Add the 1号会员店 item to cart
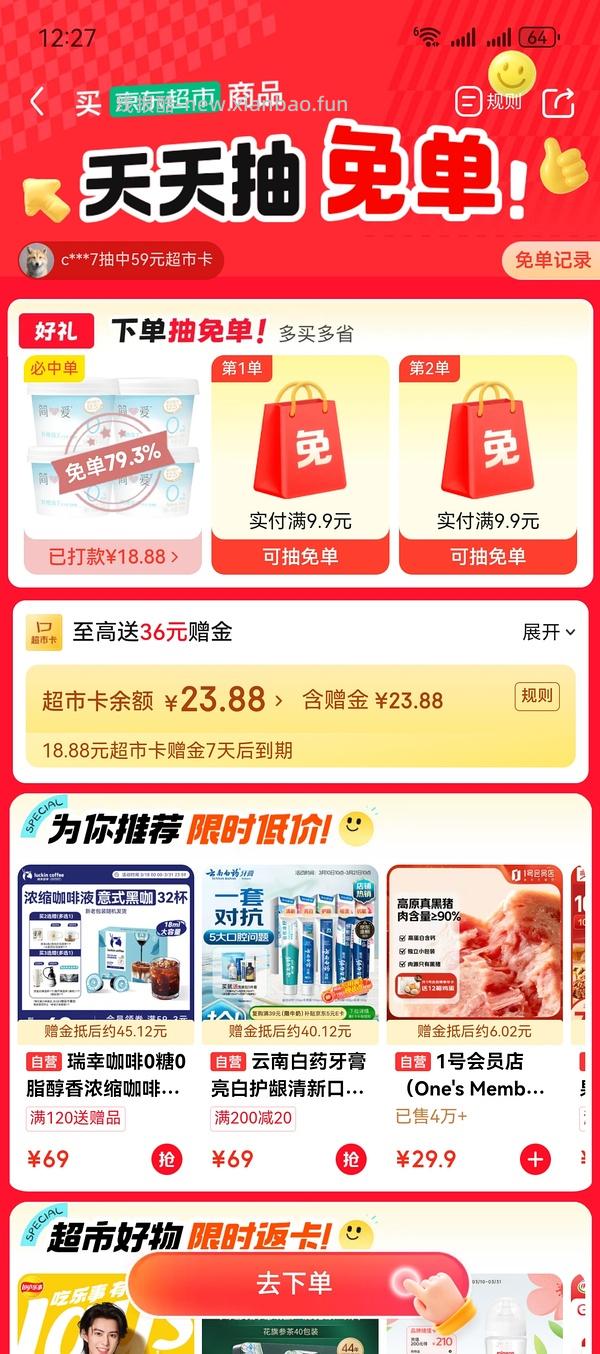 click(536, 1159)
